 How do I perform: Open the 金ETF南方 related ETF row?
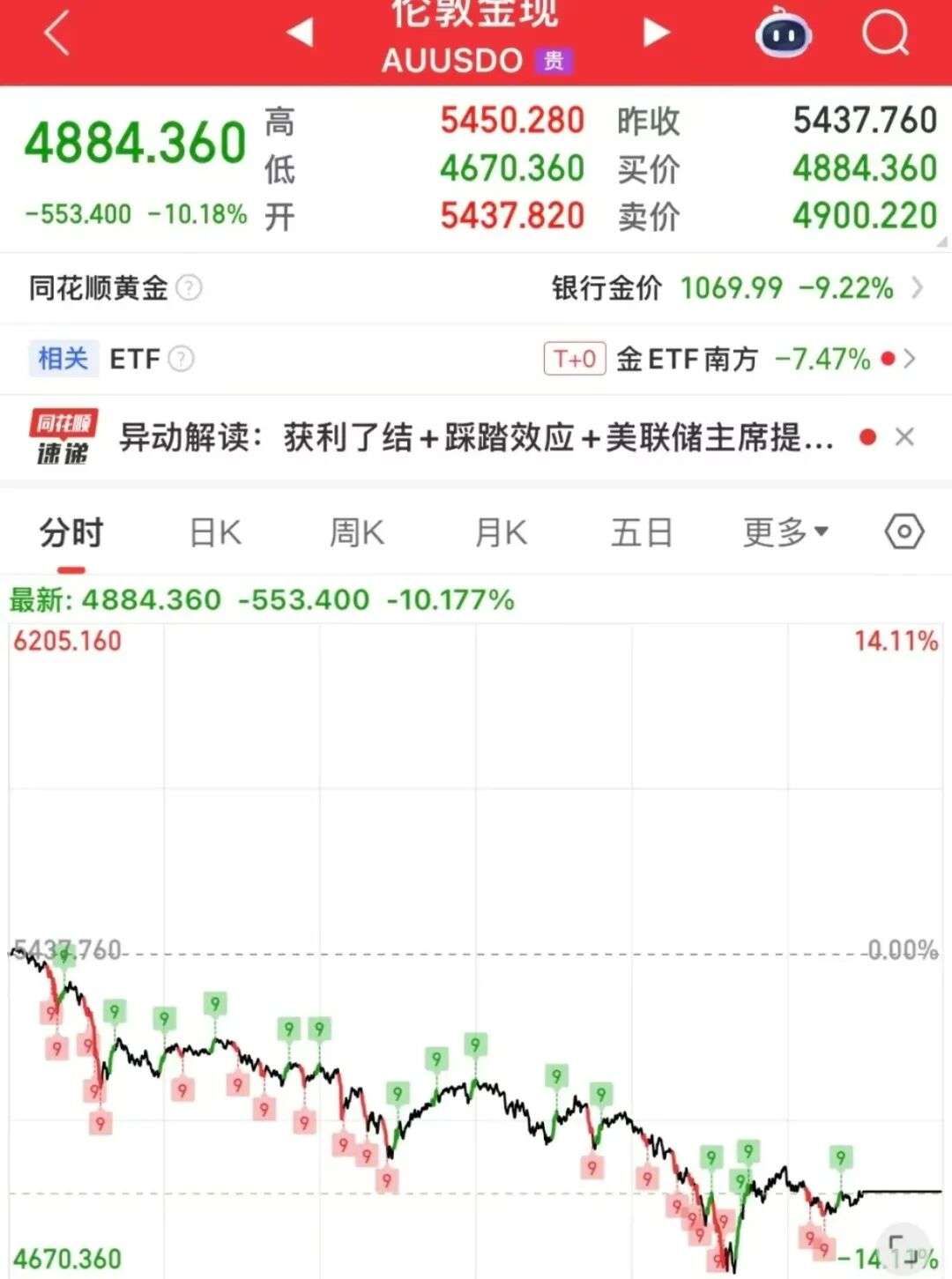[x=732, y=359]
